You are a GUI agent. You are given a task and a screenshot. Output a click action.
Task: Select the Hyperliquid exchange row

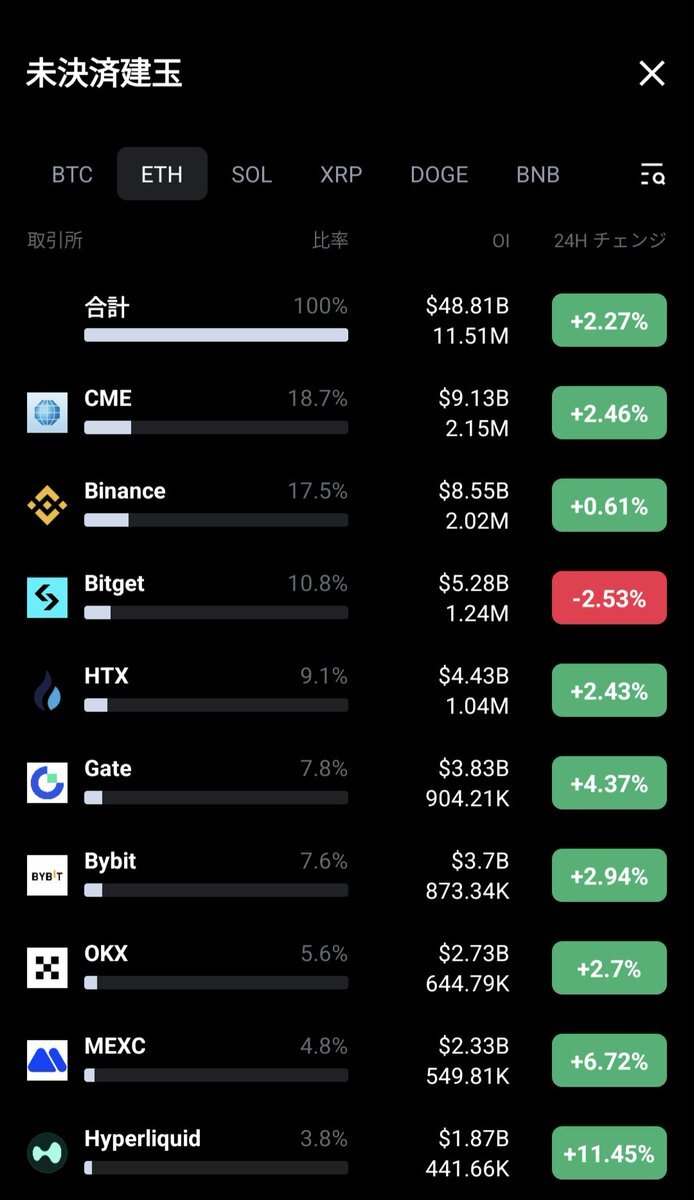point(142,1139)
